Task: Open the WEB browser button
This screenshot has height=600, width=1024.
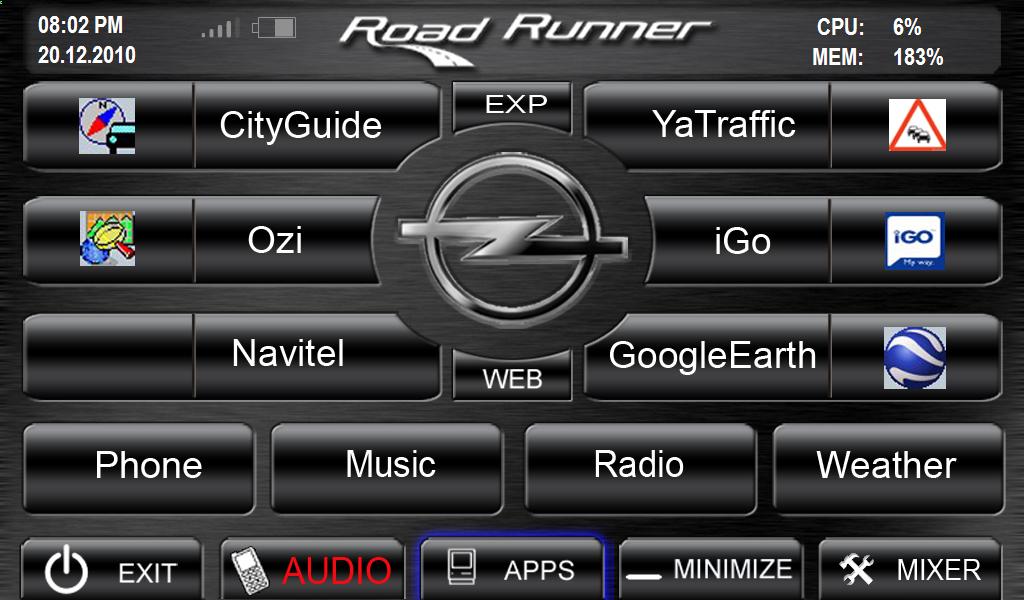Action: click(x=512, y=378)
